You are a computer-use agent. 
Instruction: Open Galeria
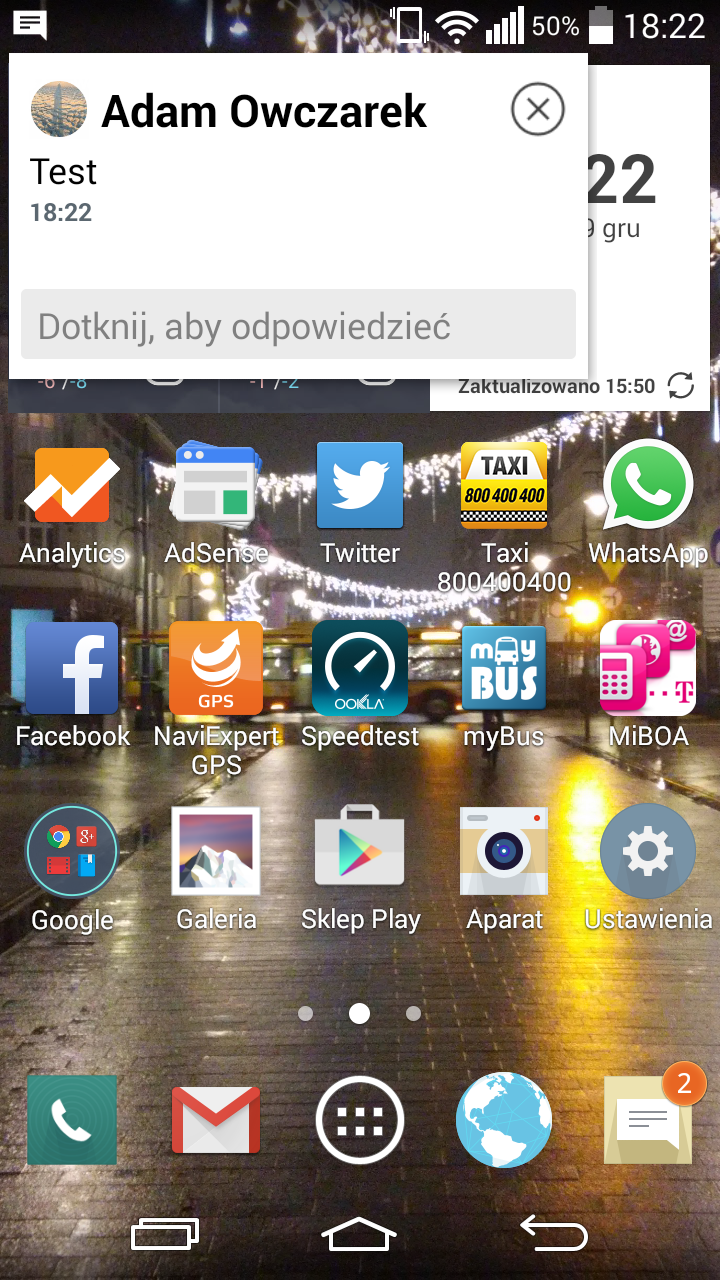click(x=216, y=852)
